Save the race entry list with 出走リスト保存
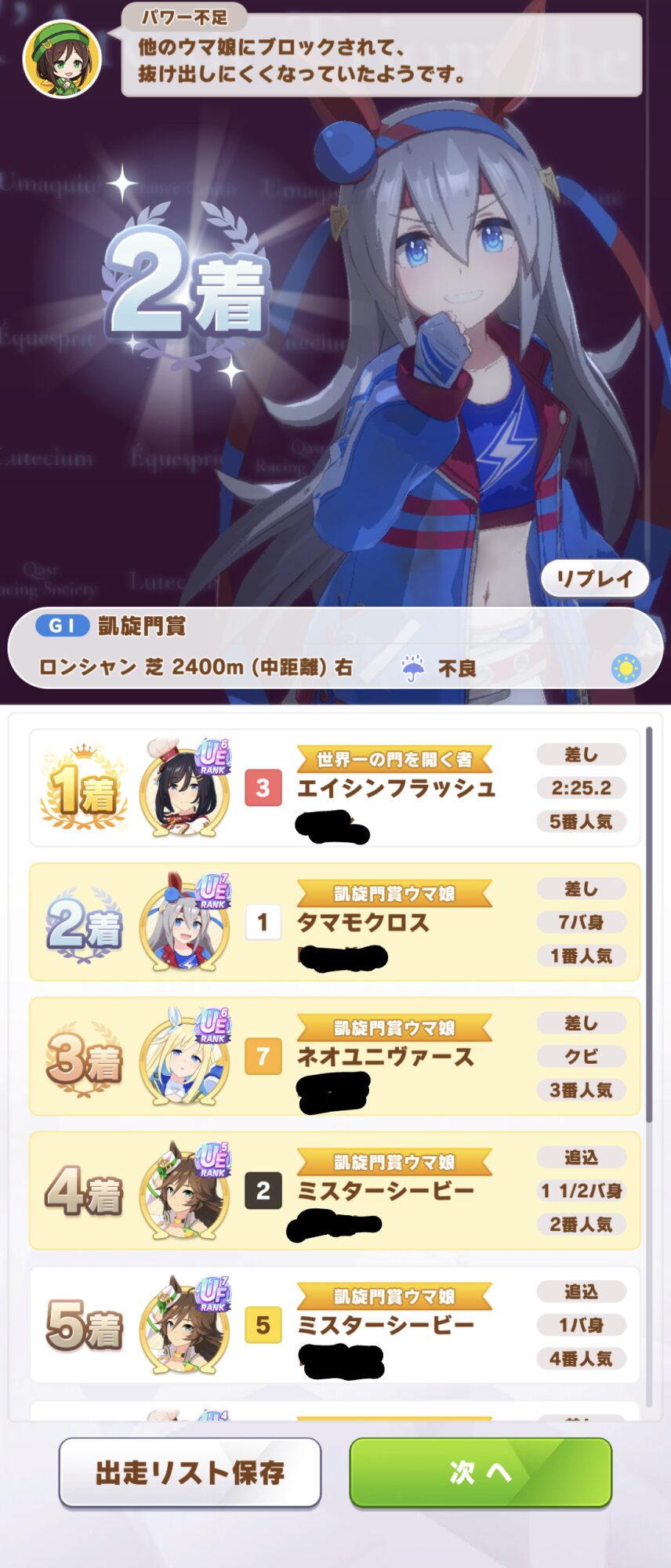The height and width of the screenshot is (1568, 671). 190,1472
